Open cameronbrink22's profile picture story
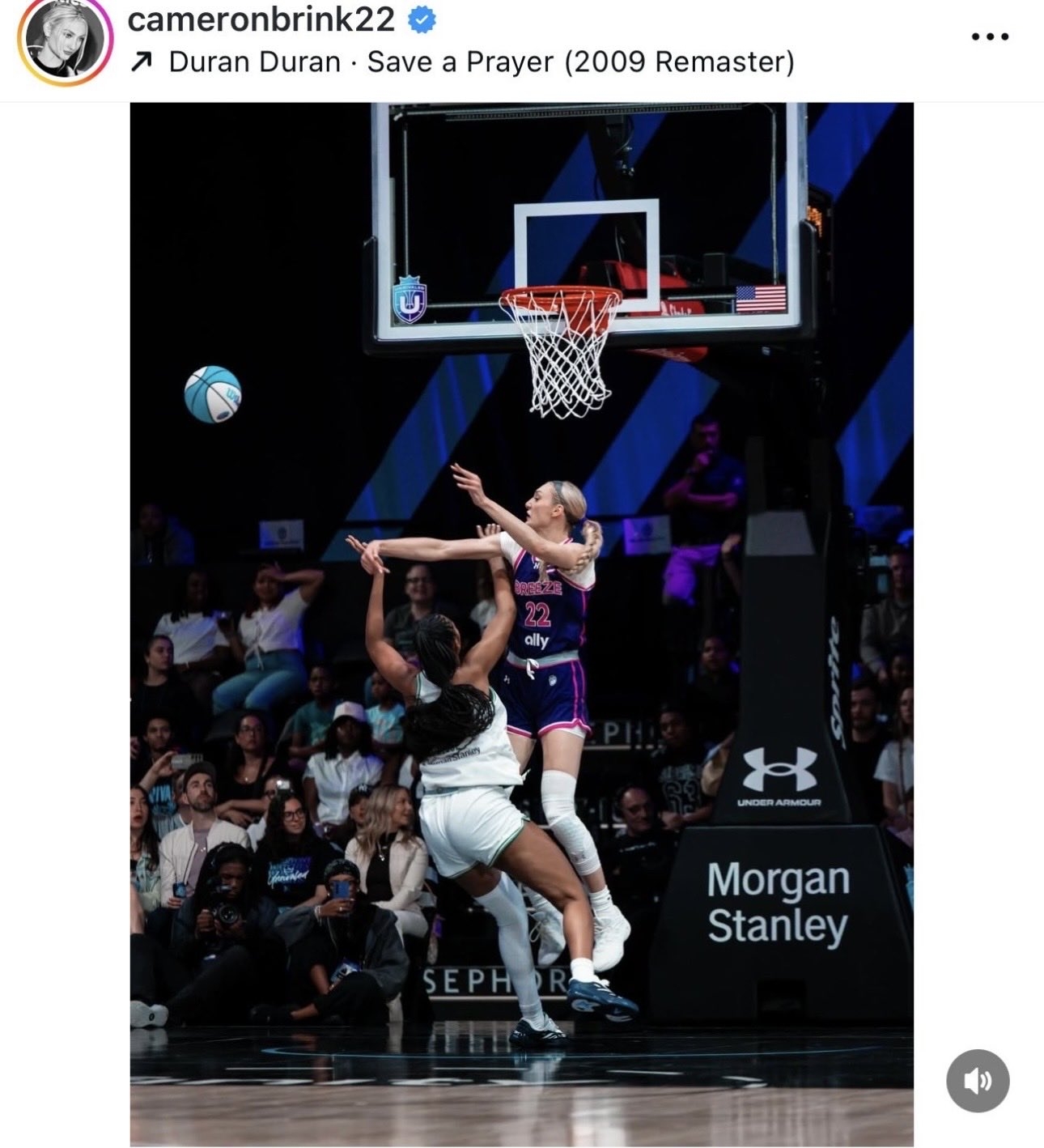The image size is (1044, 1148). pyautogui.click(x=65, y=39)
